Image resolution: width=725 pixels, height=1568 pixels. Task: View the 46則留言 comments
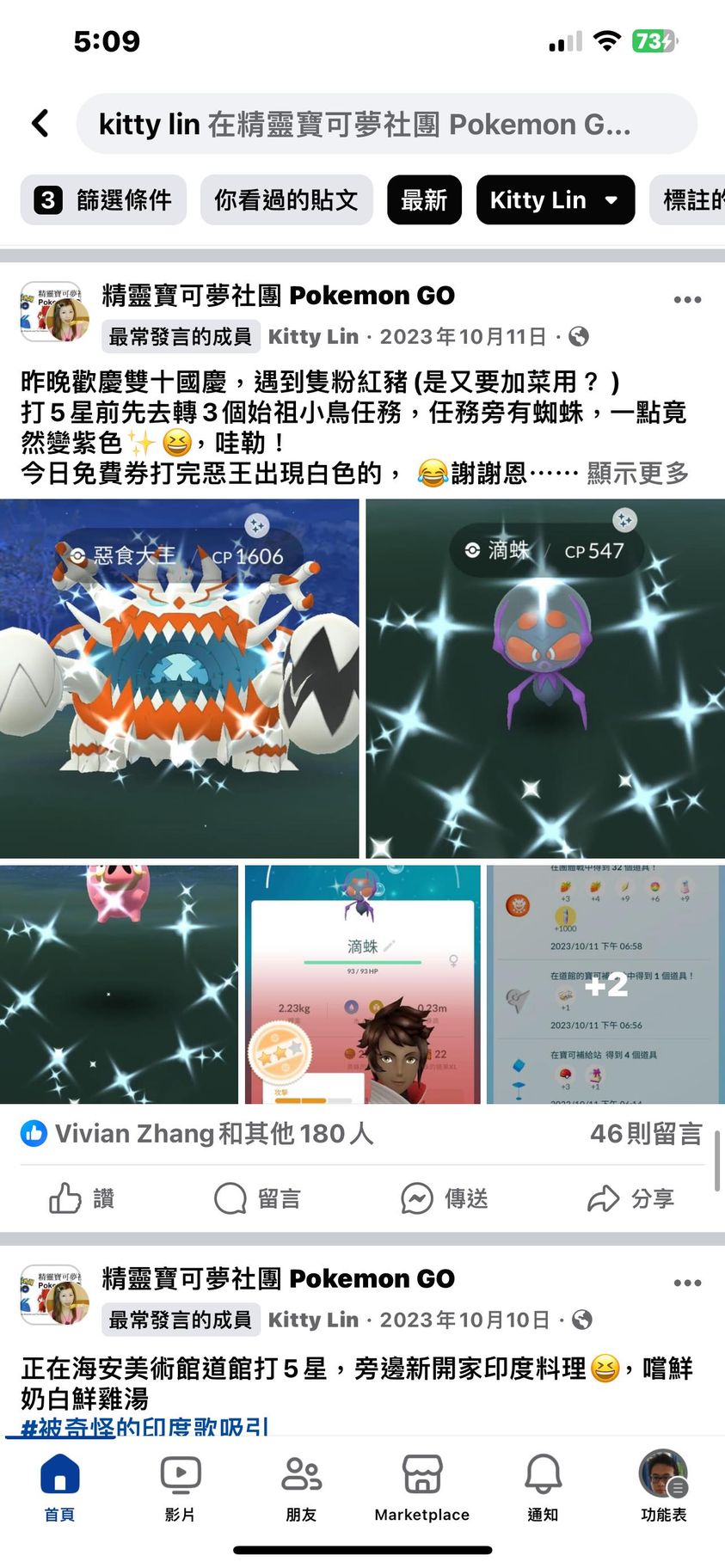click(x=645, y=1134)
